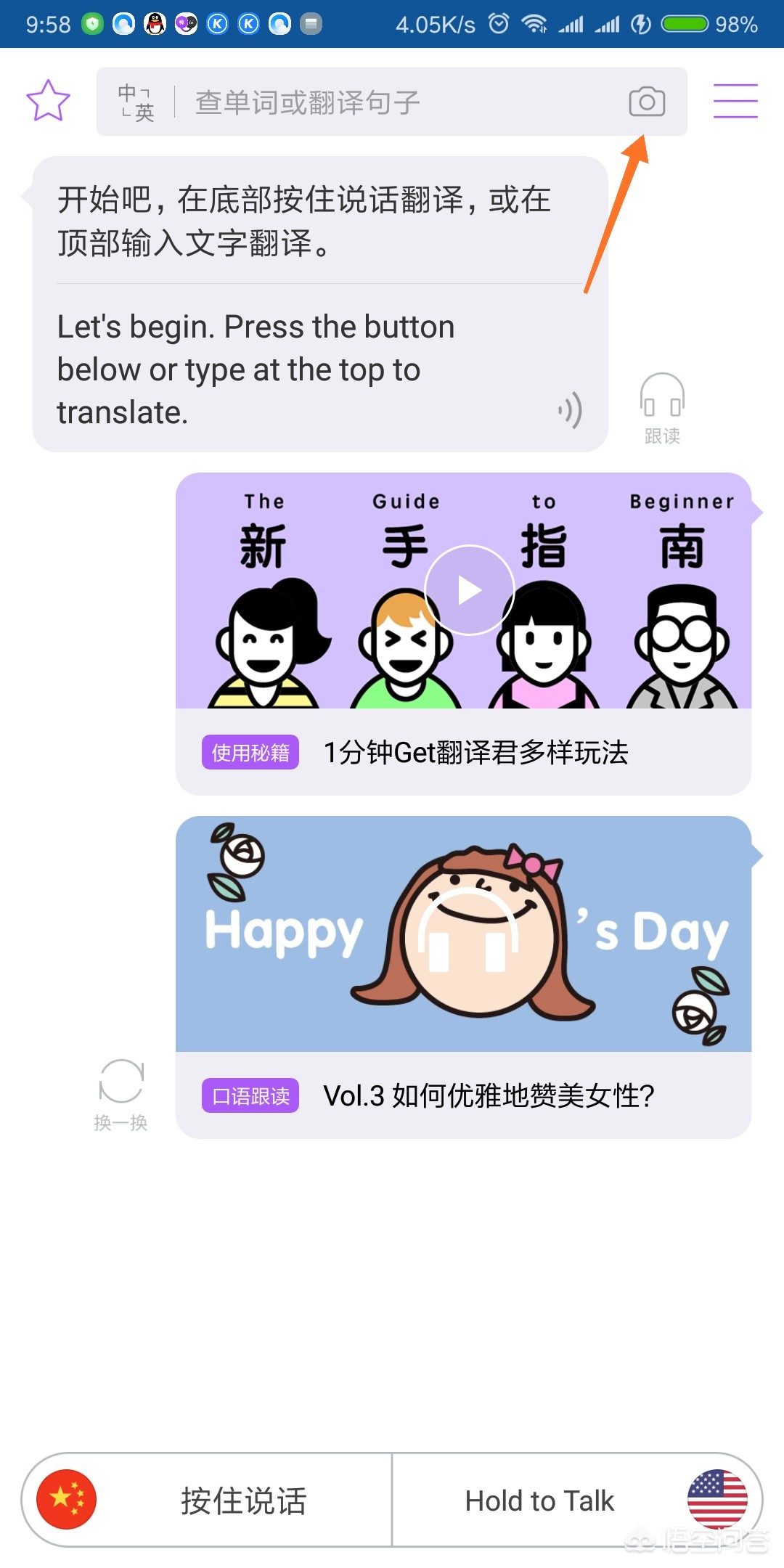Tap the Hold to Talk English button

(x=539, y=1500)
